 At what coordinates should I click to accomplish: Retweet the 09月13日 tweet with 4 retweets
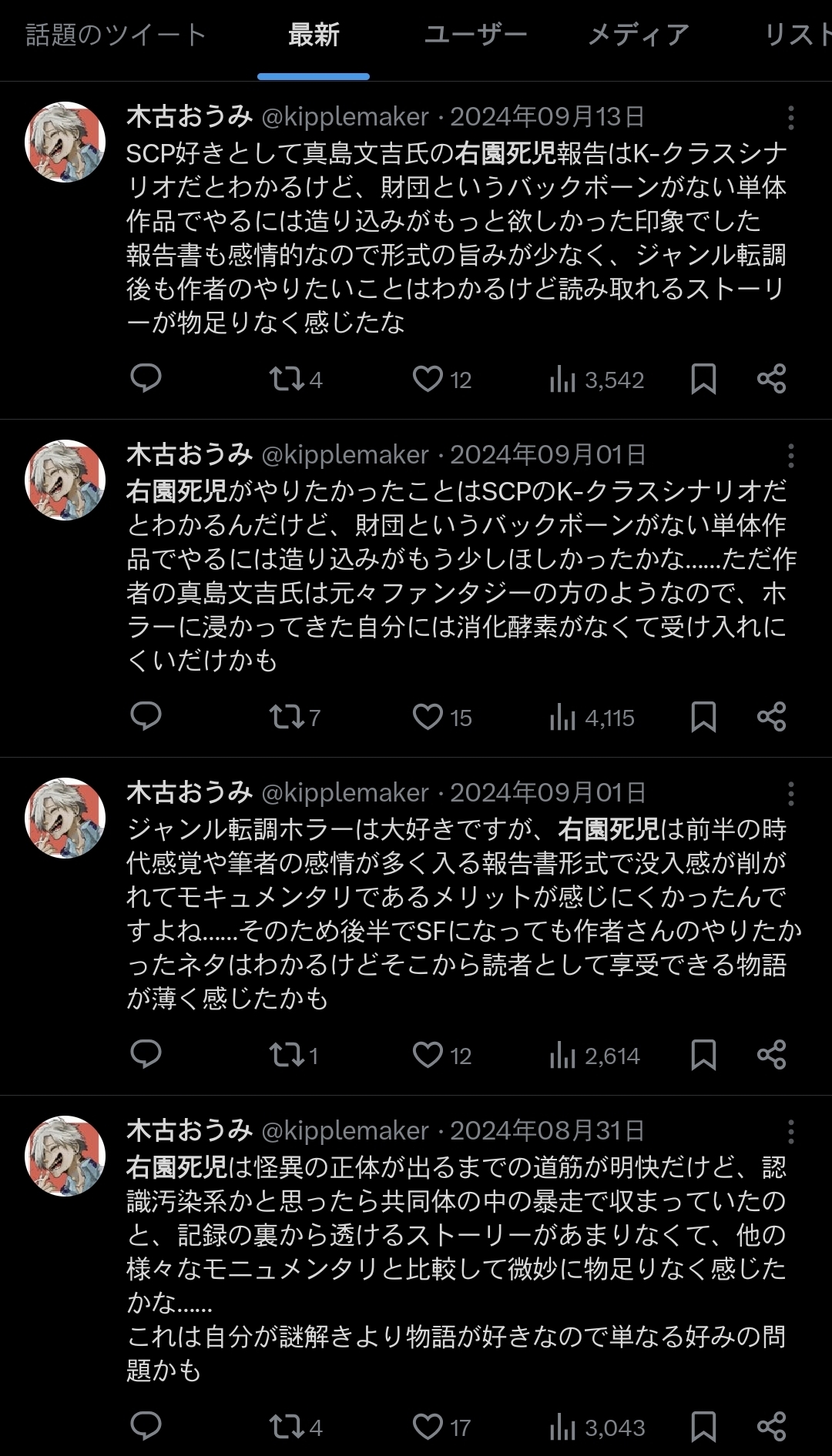pyautogui.click(x=287, y=379)
